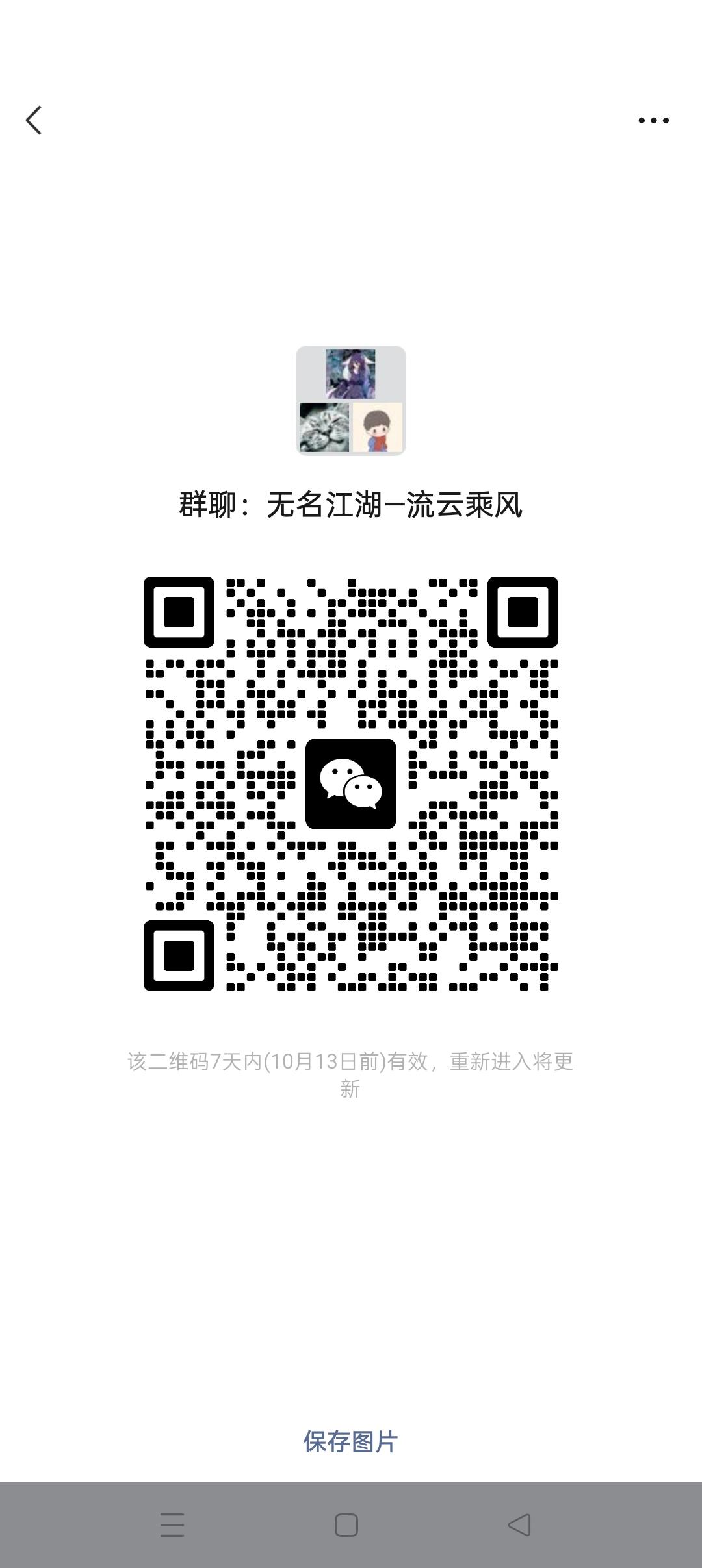Tap the cat avatar in group photo
The width and height of the screenshot is (702, 1568).
pos(324,427)
